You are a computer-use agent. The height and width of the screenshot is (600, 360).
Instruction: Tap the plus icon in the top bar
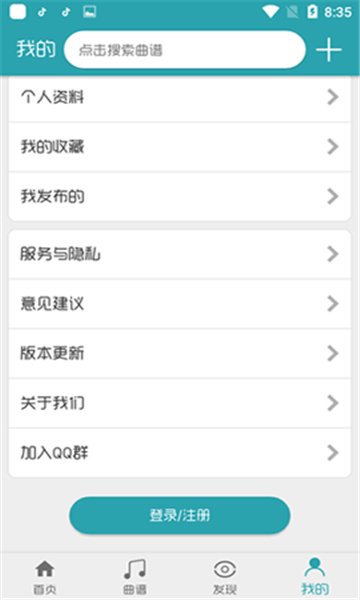click(328, 50)
